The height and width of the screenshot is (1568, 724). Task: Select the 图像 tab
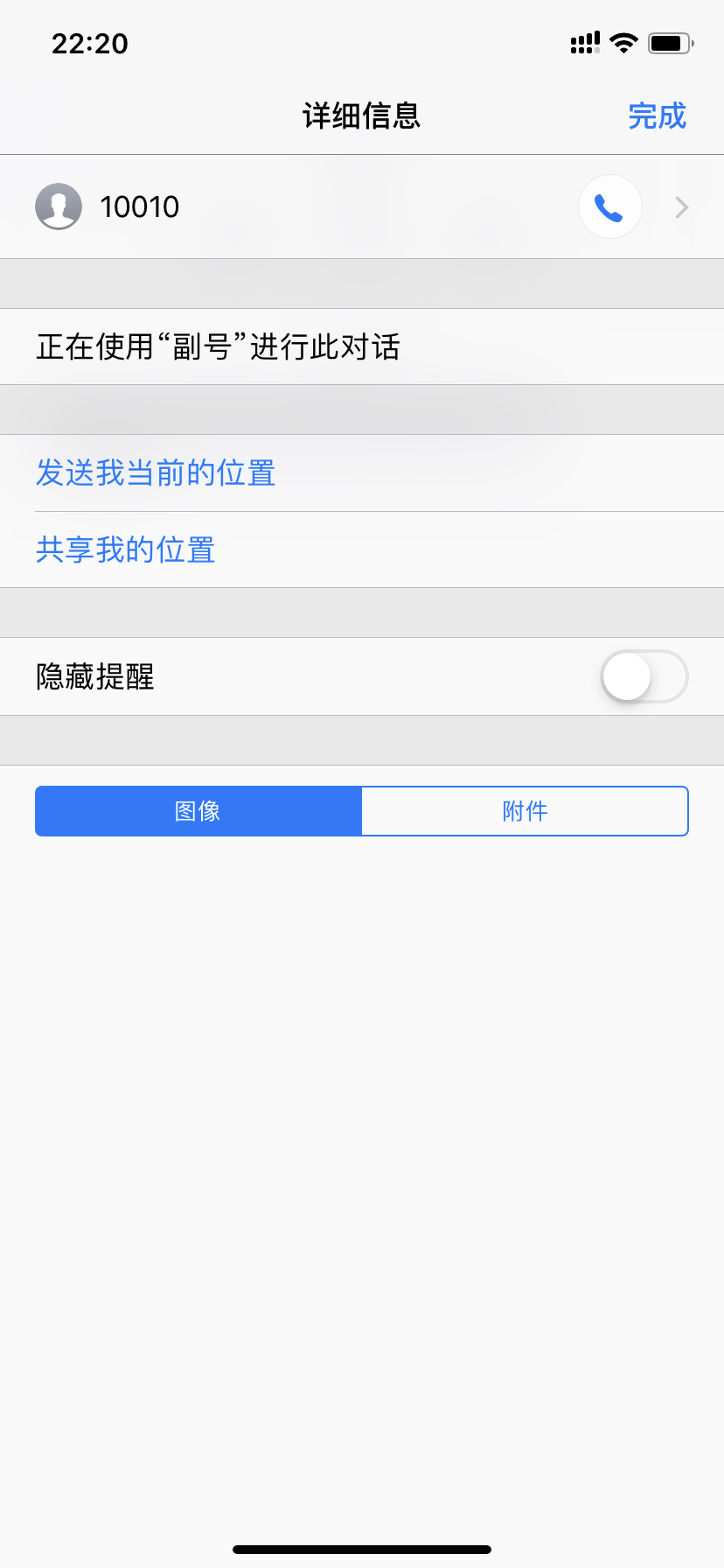[198, 811]
